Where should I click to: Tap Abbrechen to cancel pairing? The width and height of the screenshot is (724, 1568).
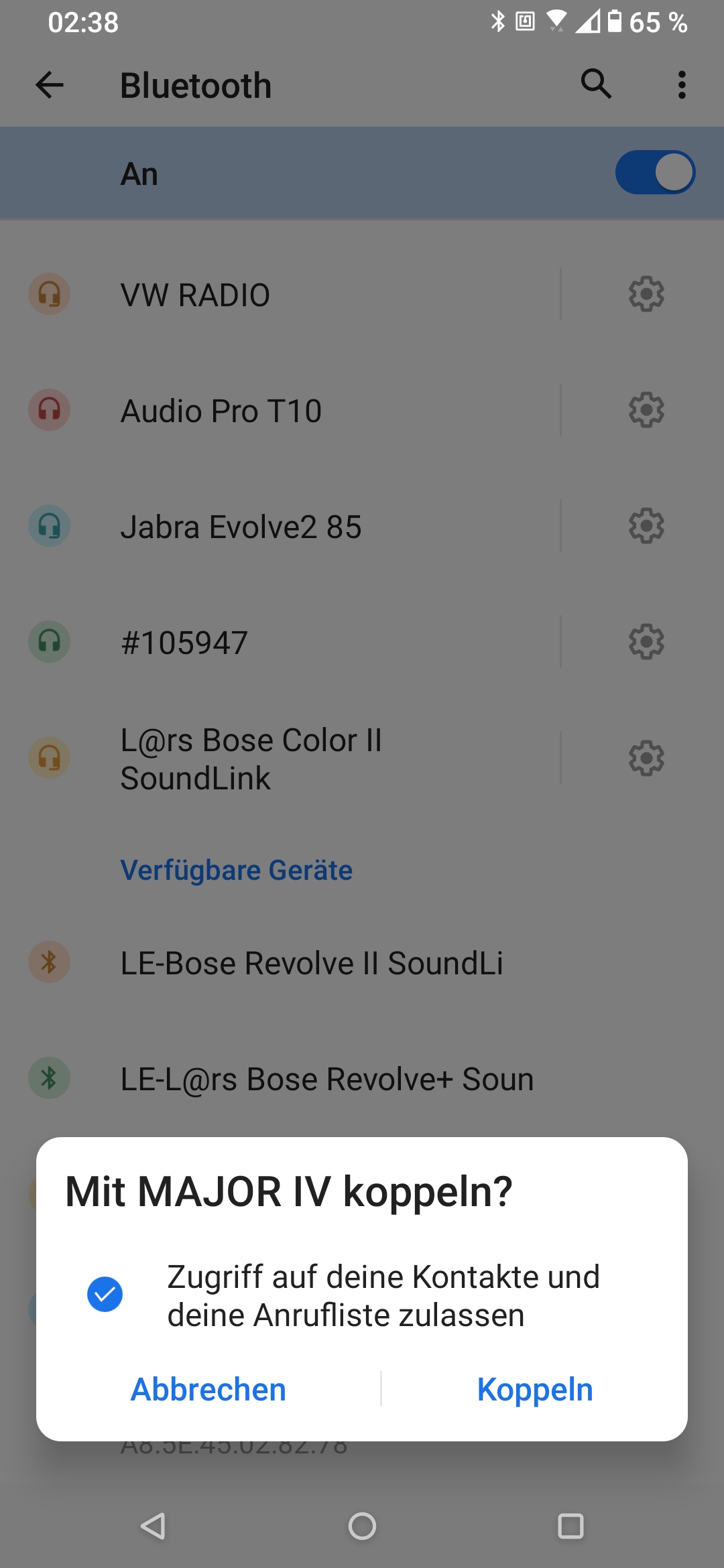[208, 1390]
